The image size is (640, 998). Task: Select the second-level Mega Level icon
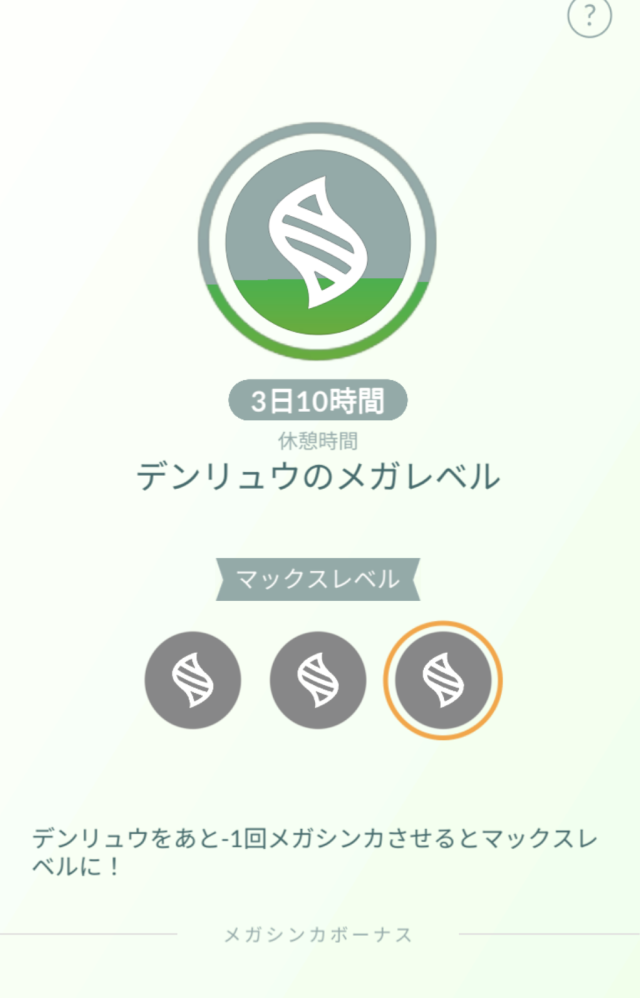tap(318, 680)
